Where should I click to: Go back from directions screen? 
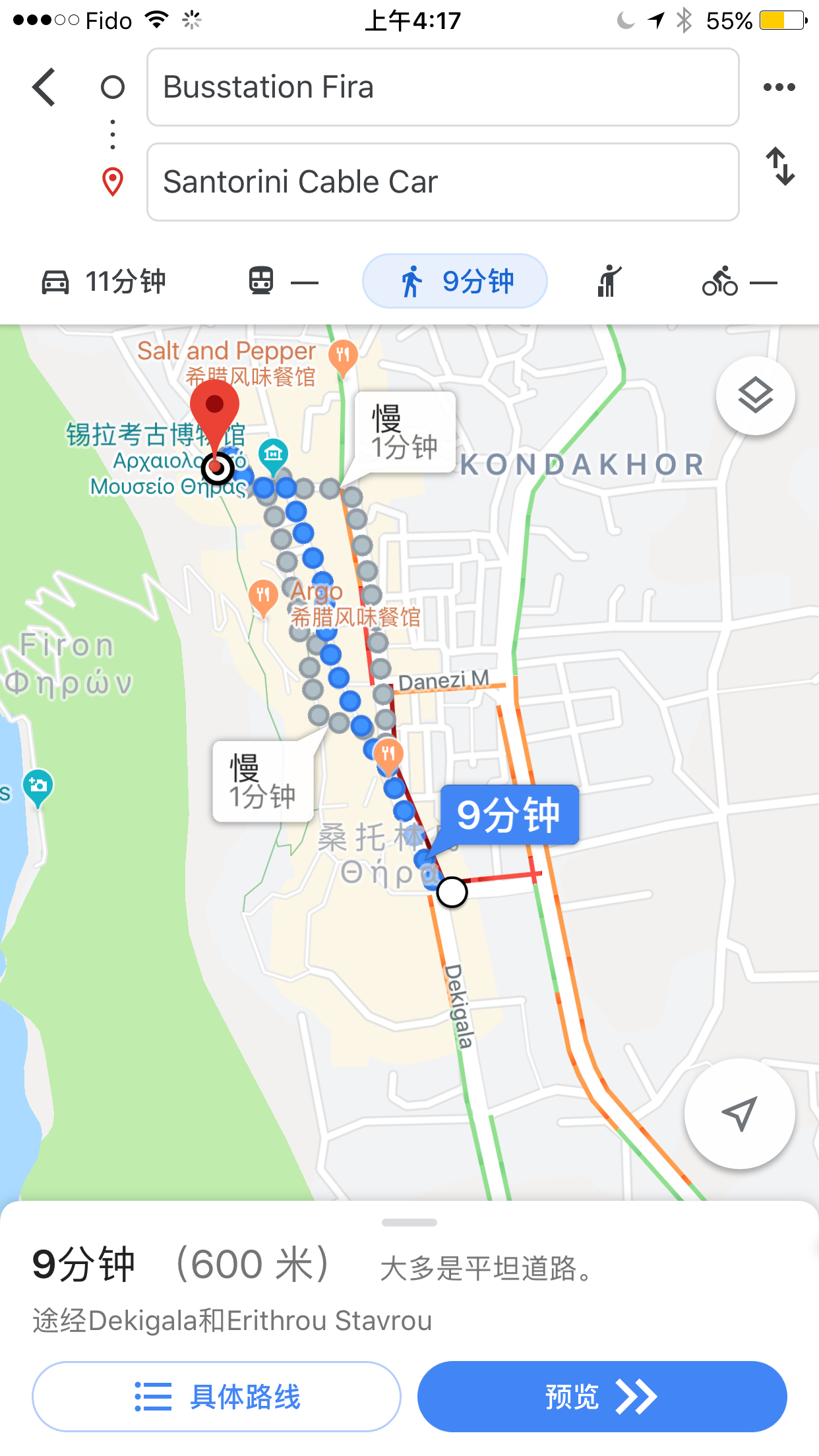44,87
